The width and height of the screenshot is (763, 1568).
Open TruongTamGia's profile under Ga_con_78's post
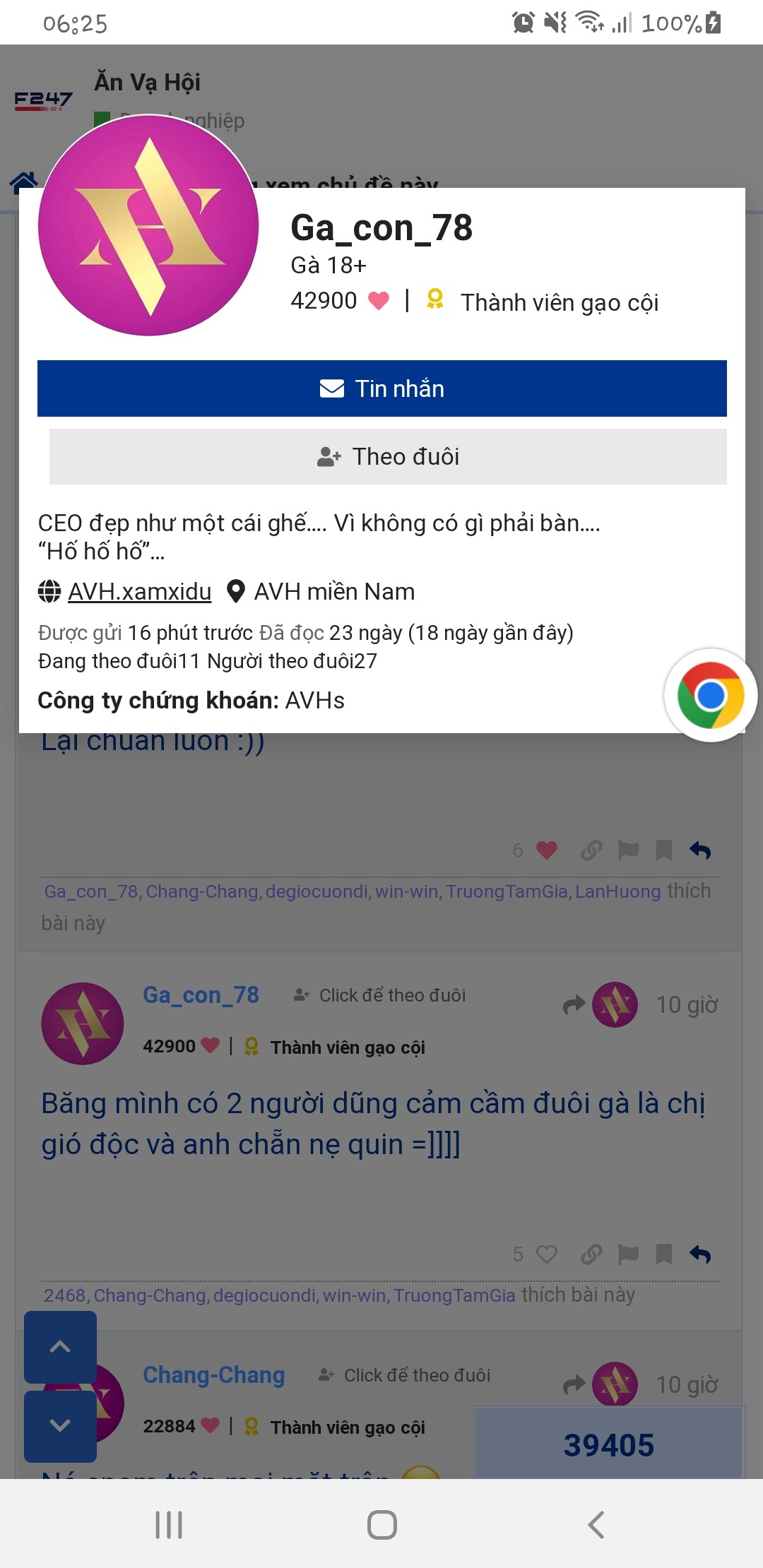(x=454, y=1295)
